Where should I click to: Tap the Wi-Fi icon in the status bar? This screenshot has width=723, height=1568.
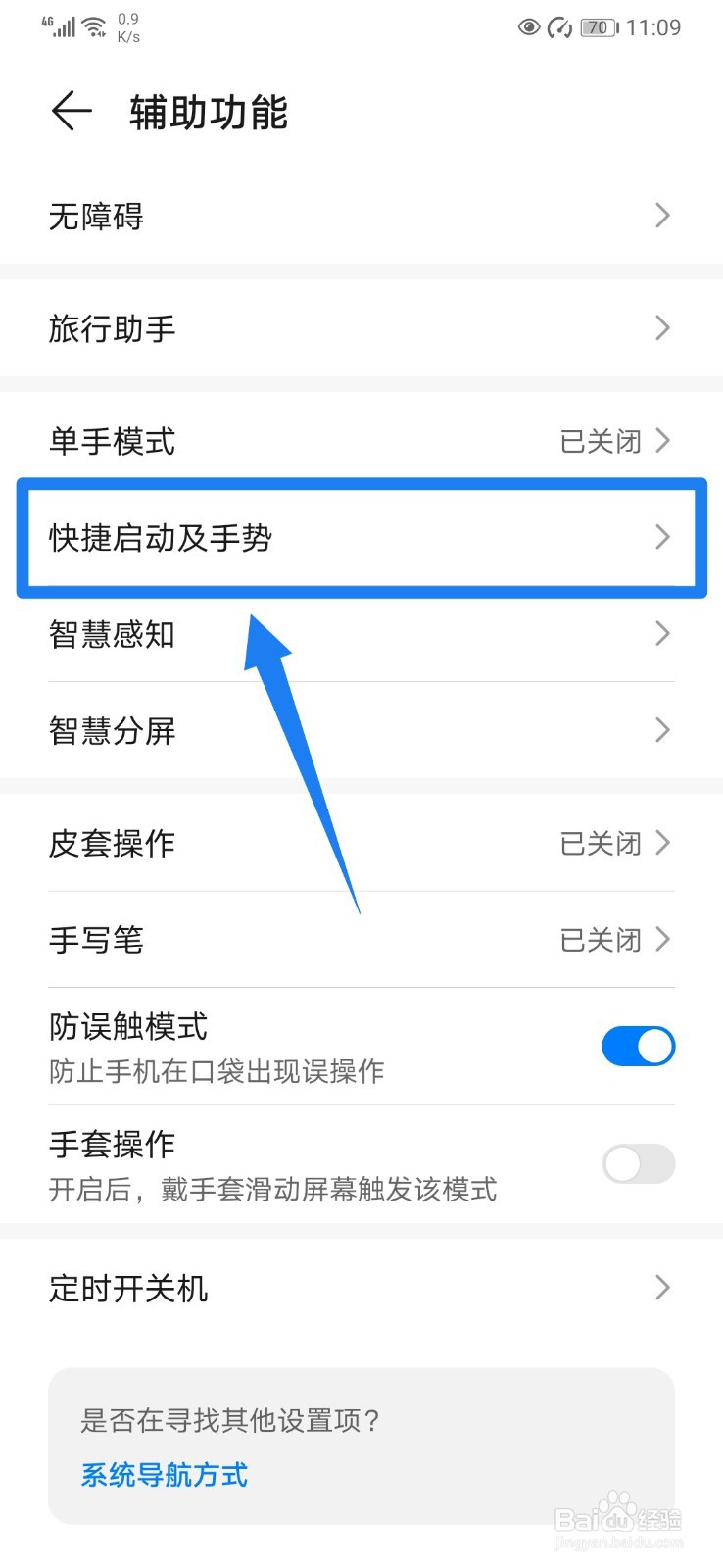coord(93,24)
